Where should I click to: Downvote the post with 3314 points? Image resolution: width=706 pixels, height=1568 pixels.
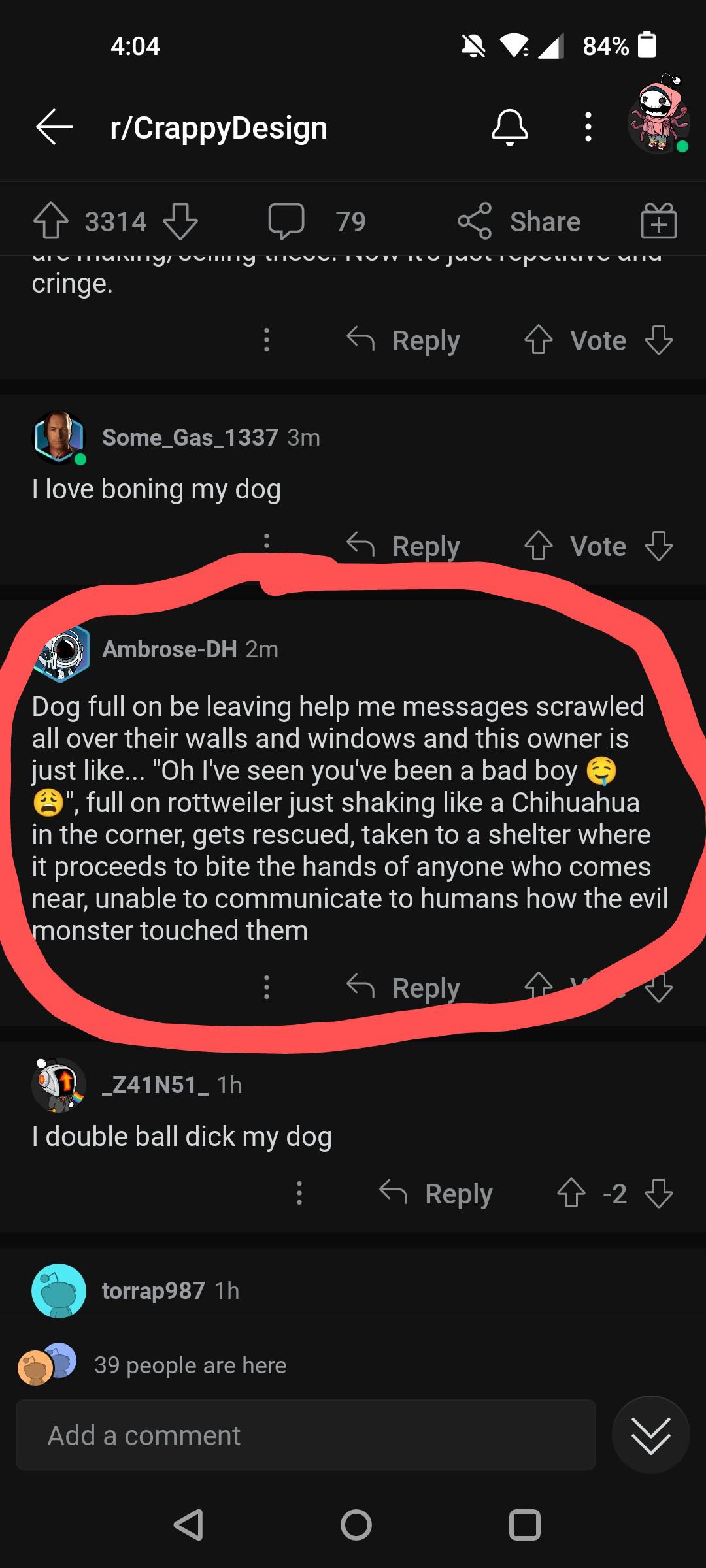[x=180, y=221]
